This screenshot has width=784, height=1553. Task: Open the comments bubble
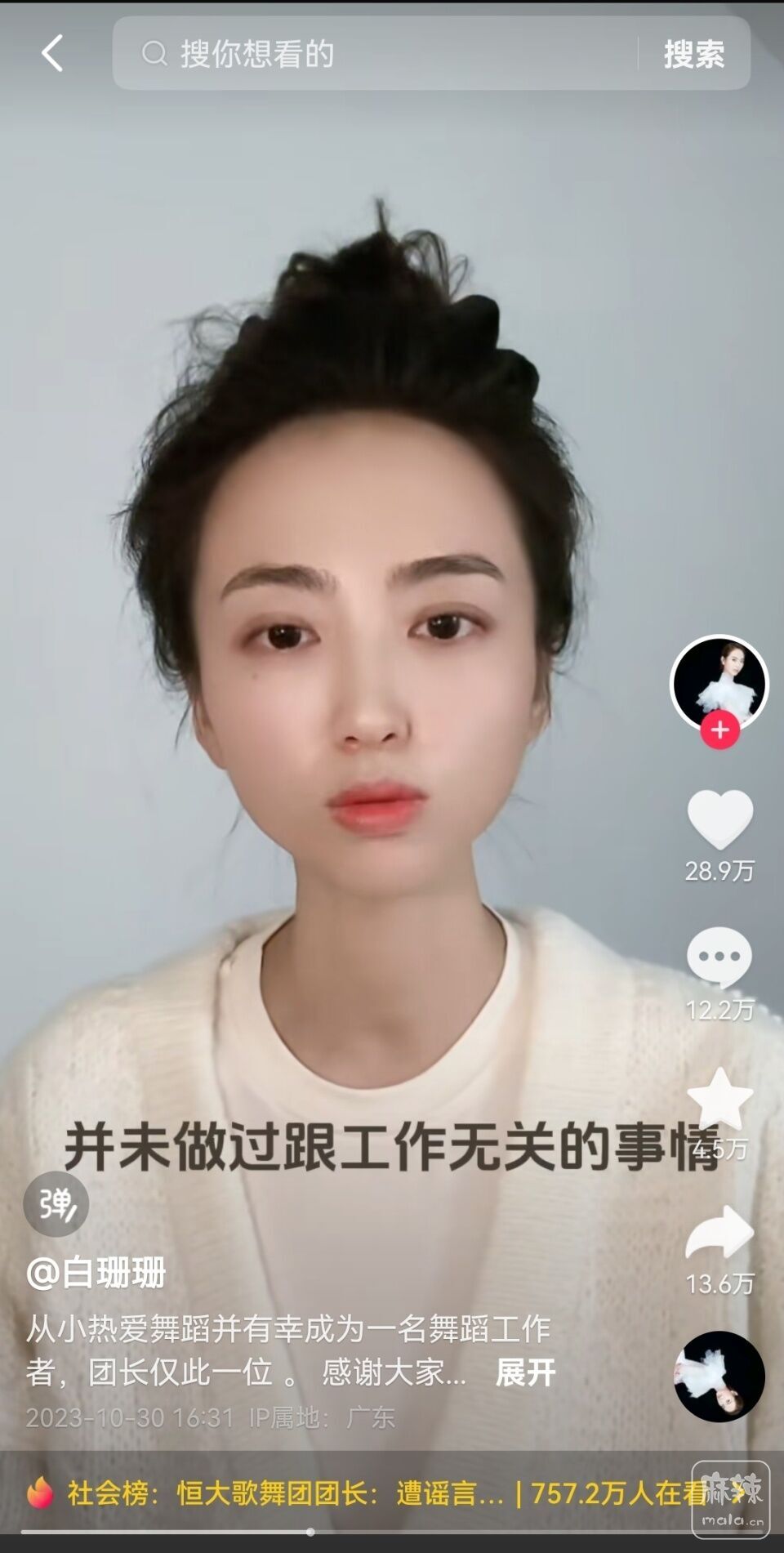coord(719,957)
